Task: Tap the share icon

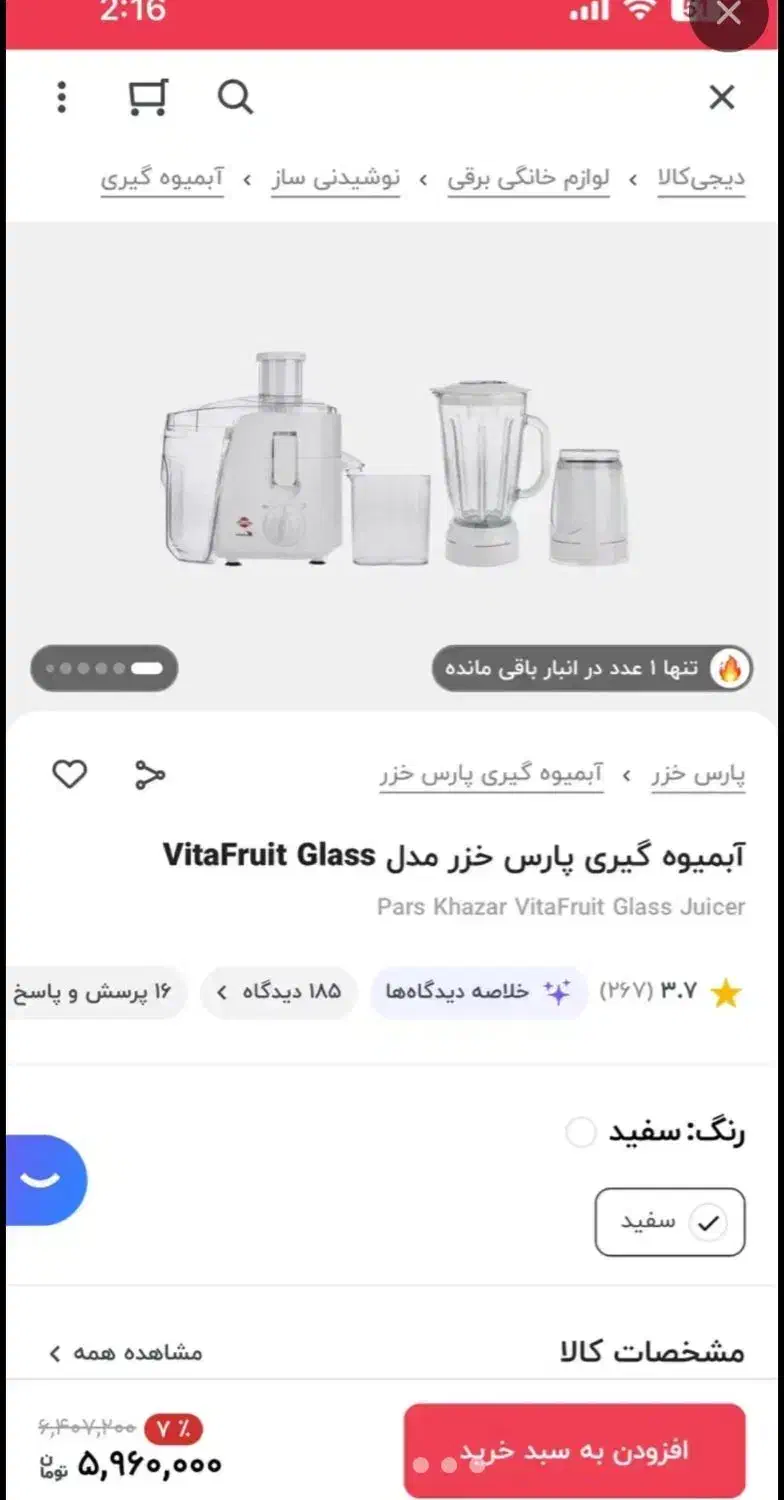Action: pos(150,773)
